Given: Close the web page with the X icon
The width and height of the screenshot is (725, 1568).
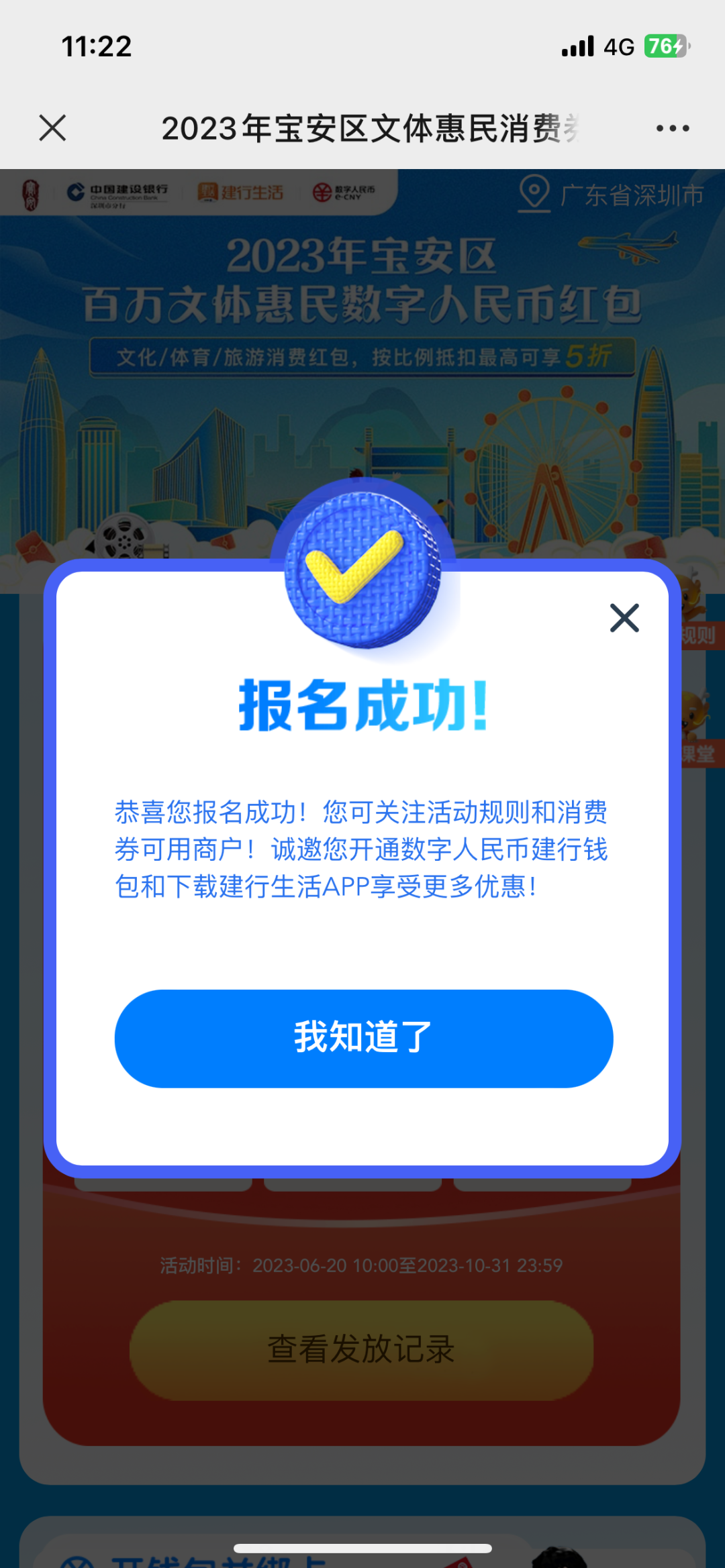Looking at the screenshot, I should [52, 128].
